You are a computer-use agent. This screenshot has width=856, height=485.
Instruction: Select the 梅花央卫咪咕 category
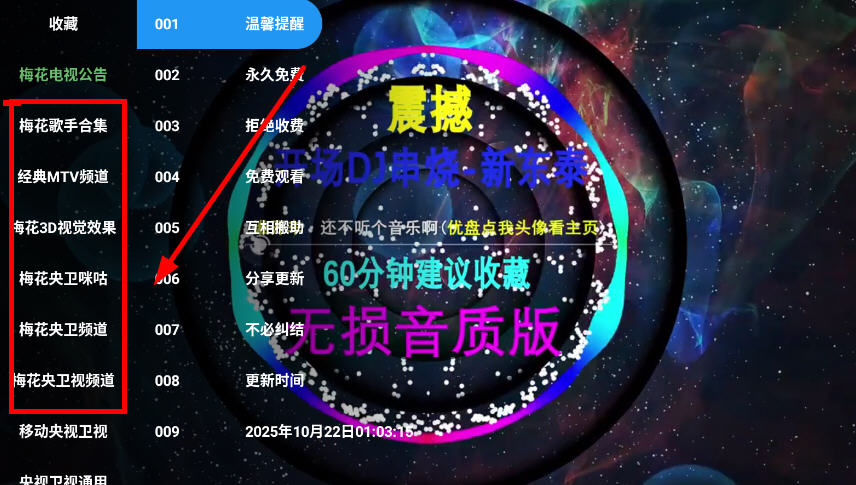pos(63,279)
